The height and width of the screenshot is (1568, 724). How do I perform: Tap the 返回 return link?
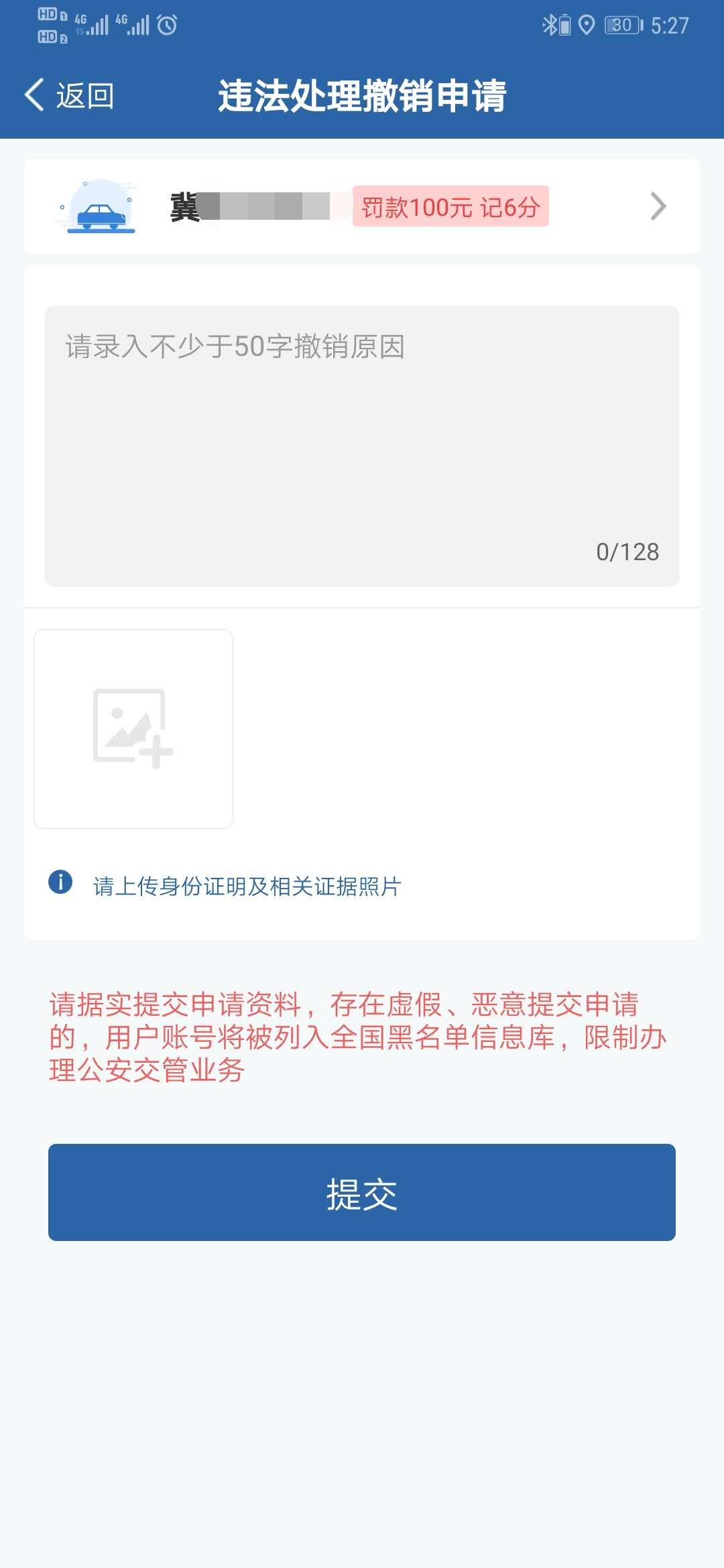point(84,96)
